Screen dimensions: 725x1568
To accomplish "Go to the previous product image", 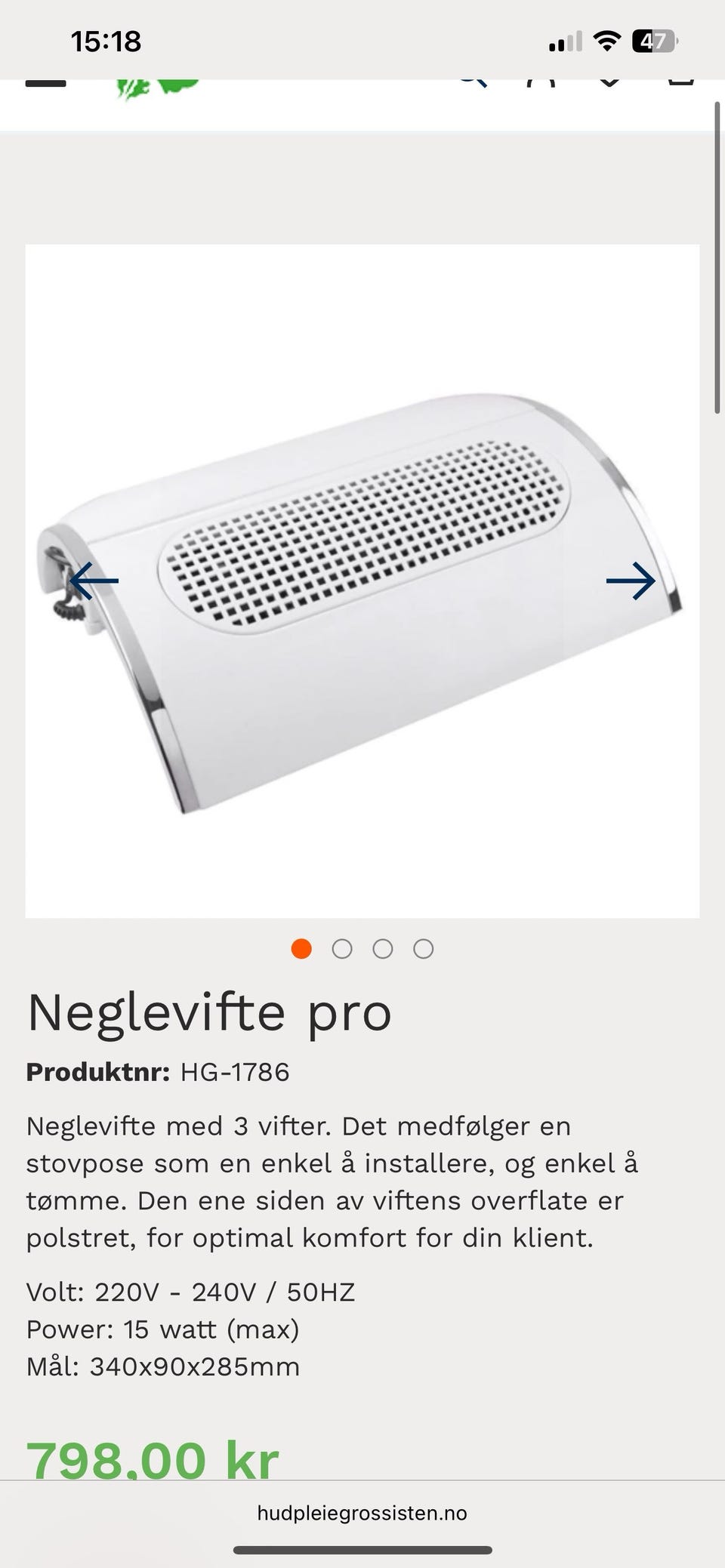I will pyautogui.click(x=94, y=581).
